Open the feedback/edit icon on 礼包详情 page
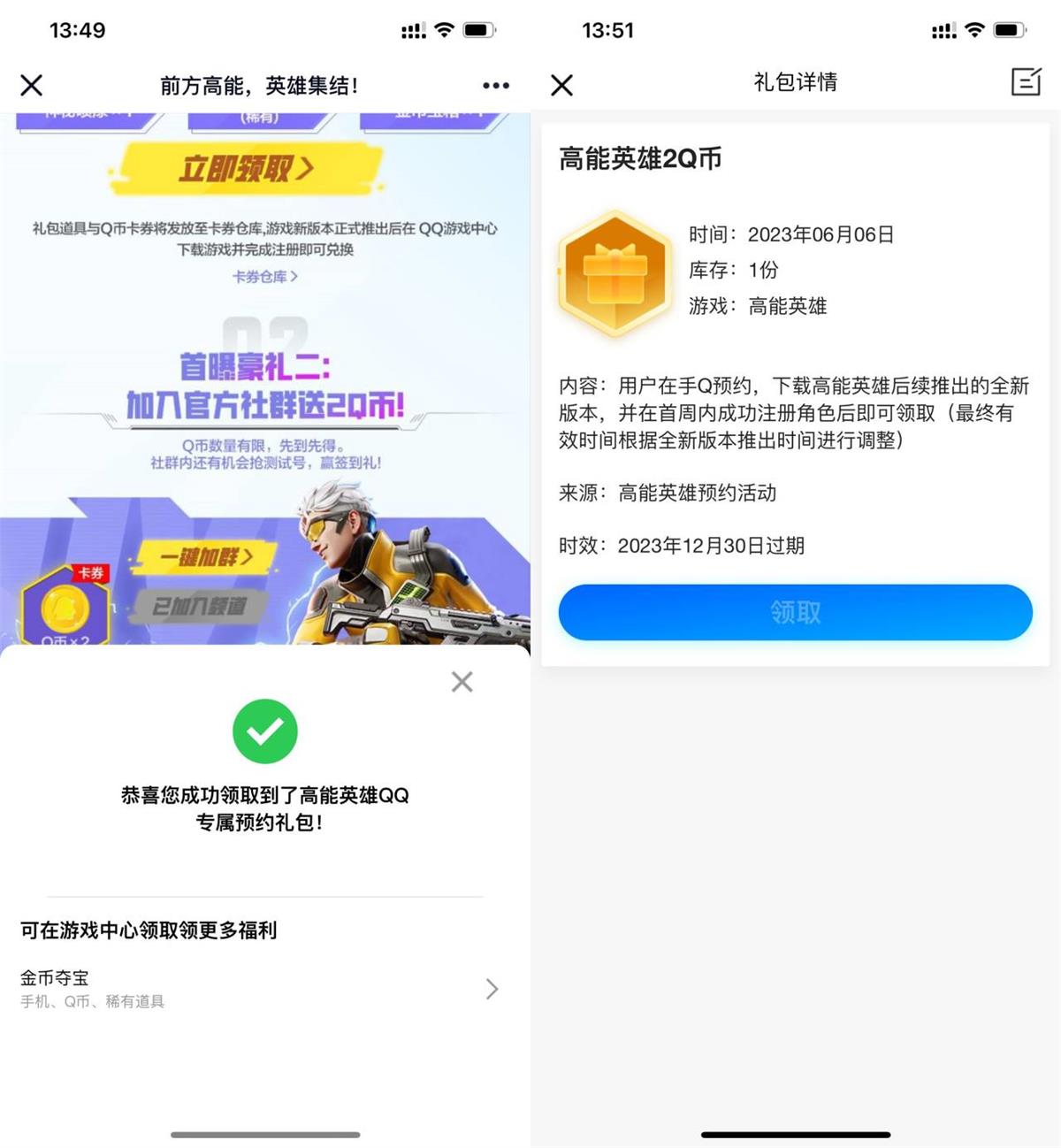This screenshot has height=1148, width=1061. coord(1026,82)
